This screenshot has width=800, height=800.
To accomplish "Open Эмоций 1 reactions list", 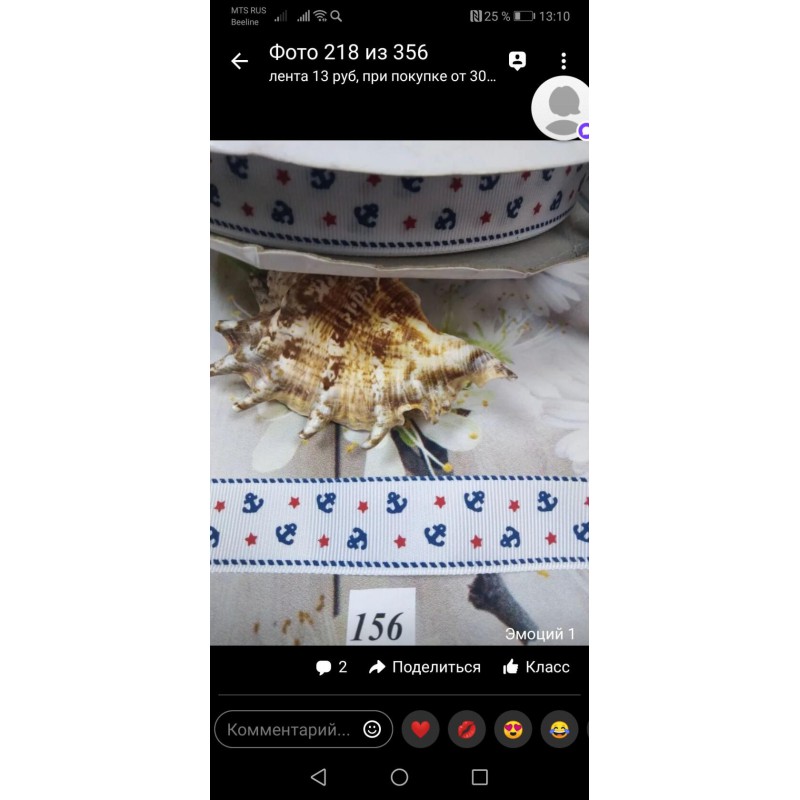I will coord(539,634).
